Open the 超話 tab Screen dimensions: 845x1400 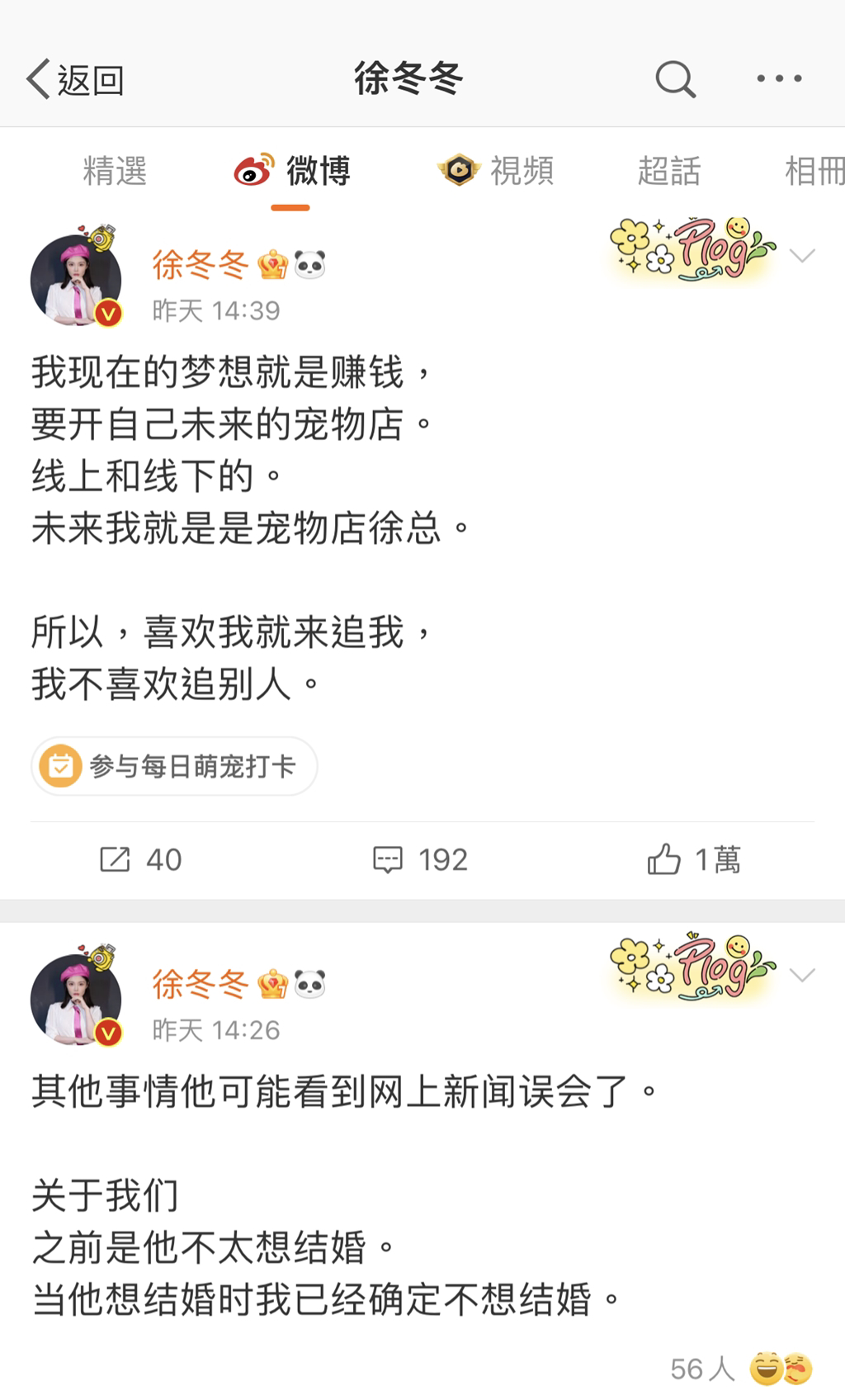coord(668,172)
